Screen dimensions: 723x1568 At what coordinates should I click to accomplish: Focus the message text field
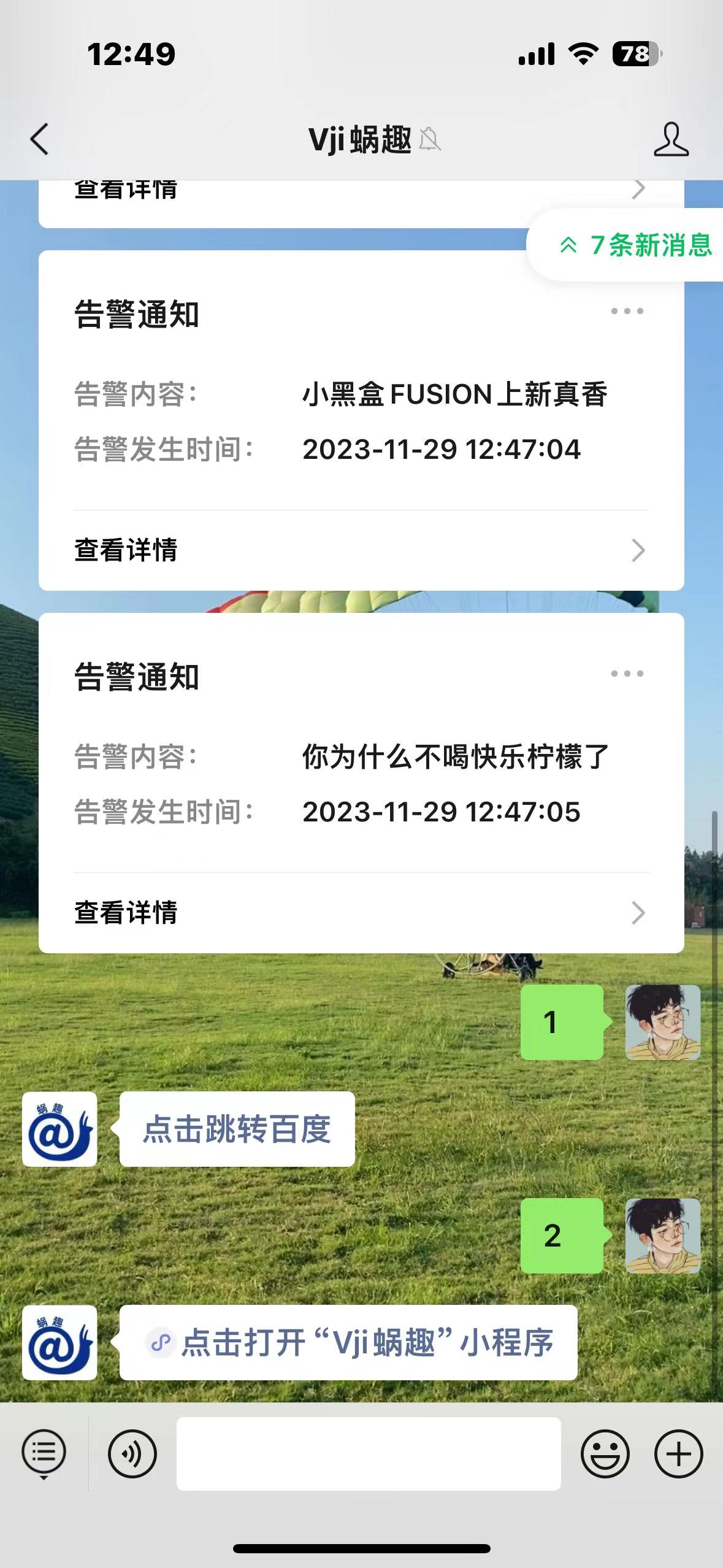click(368, 1453)
